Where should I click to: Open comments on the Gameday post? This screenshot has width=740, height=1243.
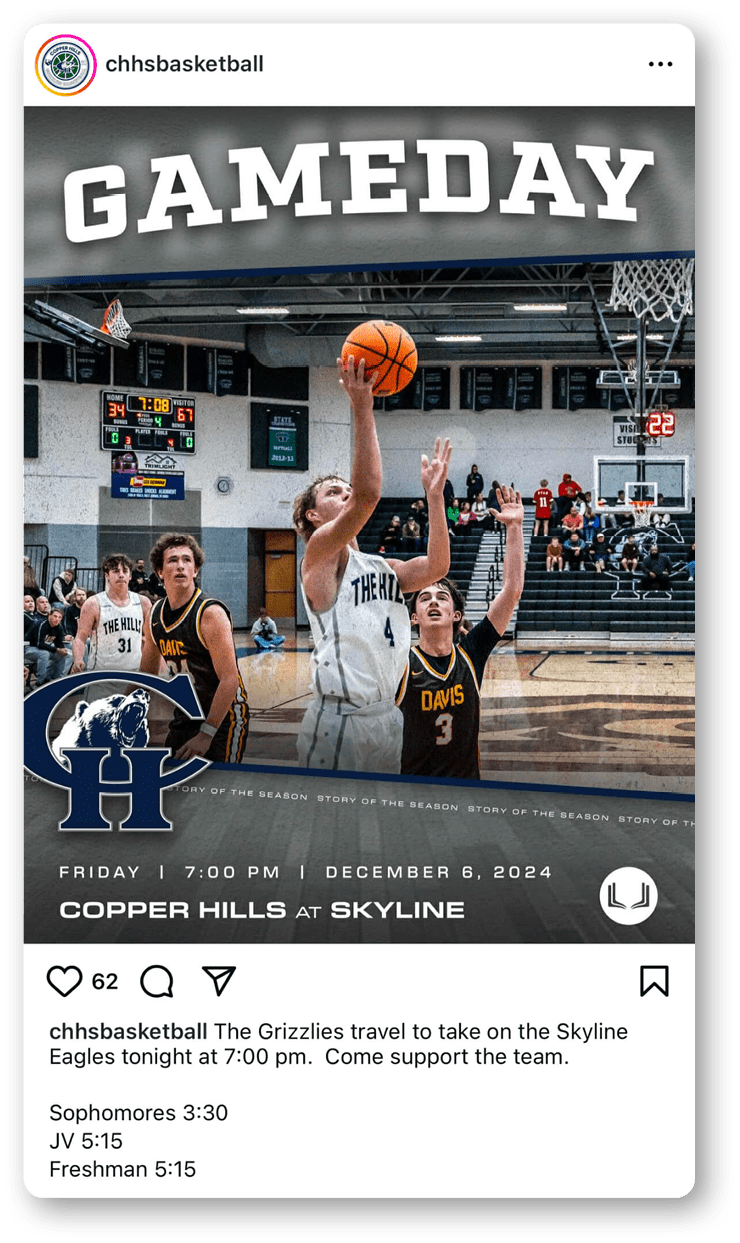157,981
